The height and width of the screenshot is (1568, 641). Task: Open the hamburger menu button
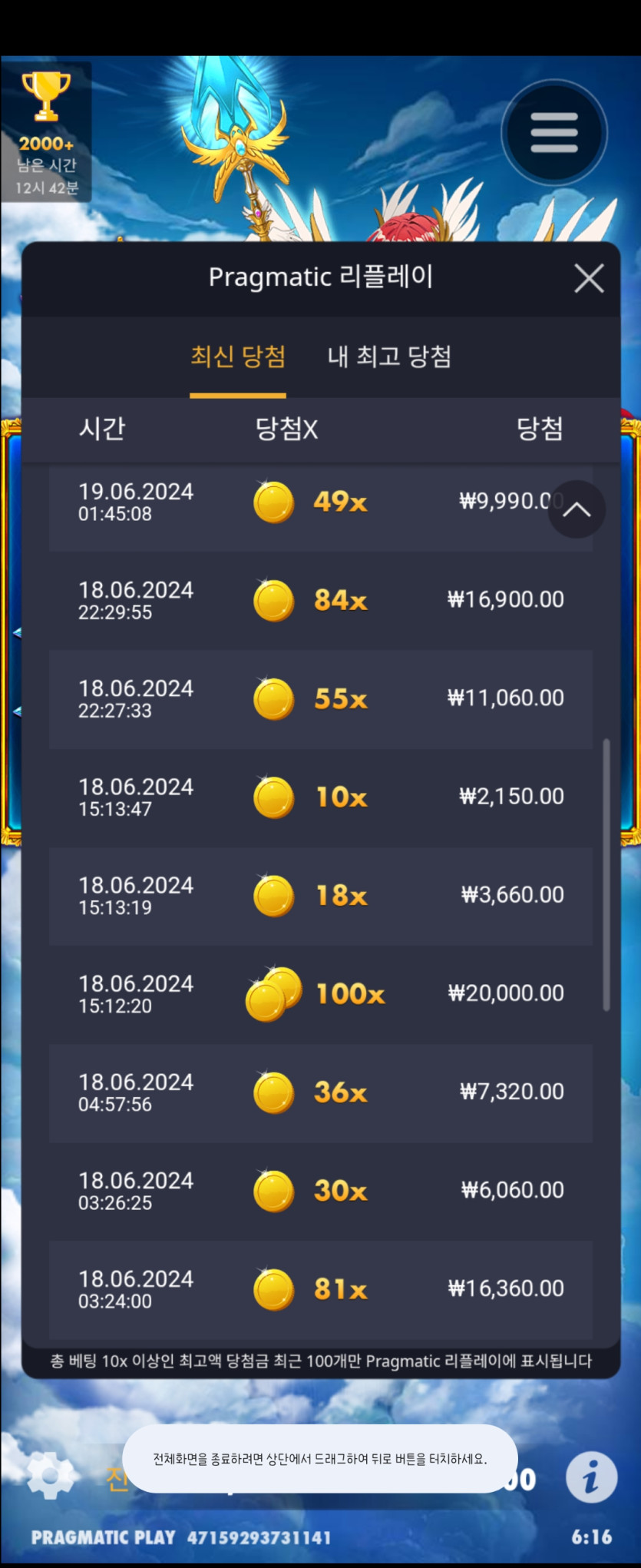pos(554,133)
